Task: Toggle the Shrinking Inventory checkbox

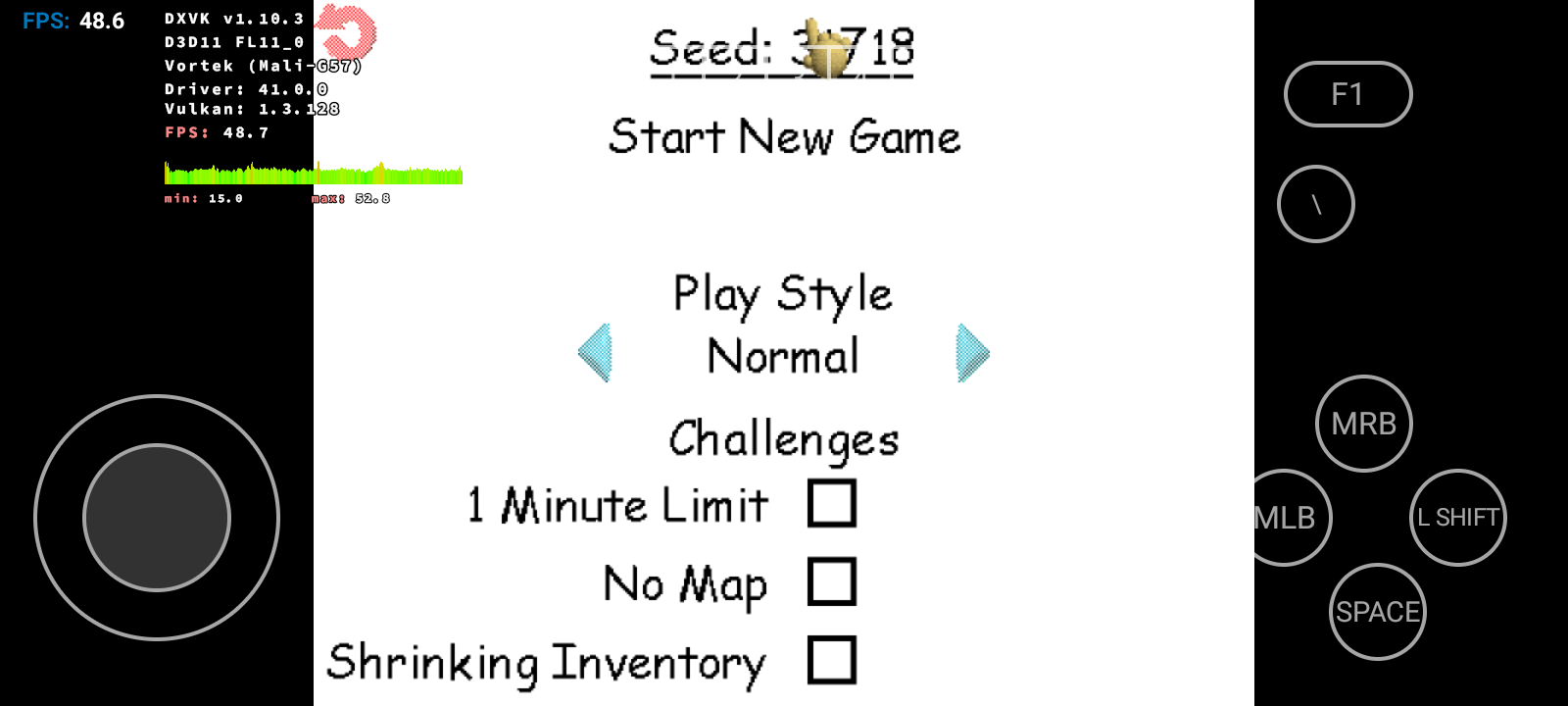Action: (831, 660)
